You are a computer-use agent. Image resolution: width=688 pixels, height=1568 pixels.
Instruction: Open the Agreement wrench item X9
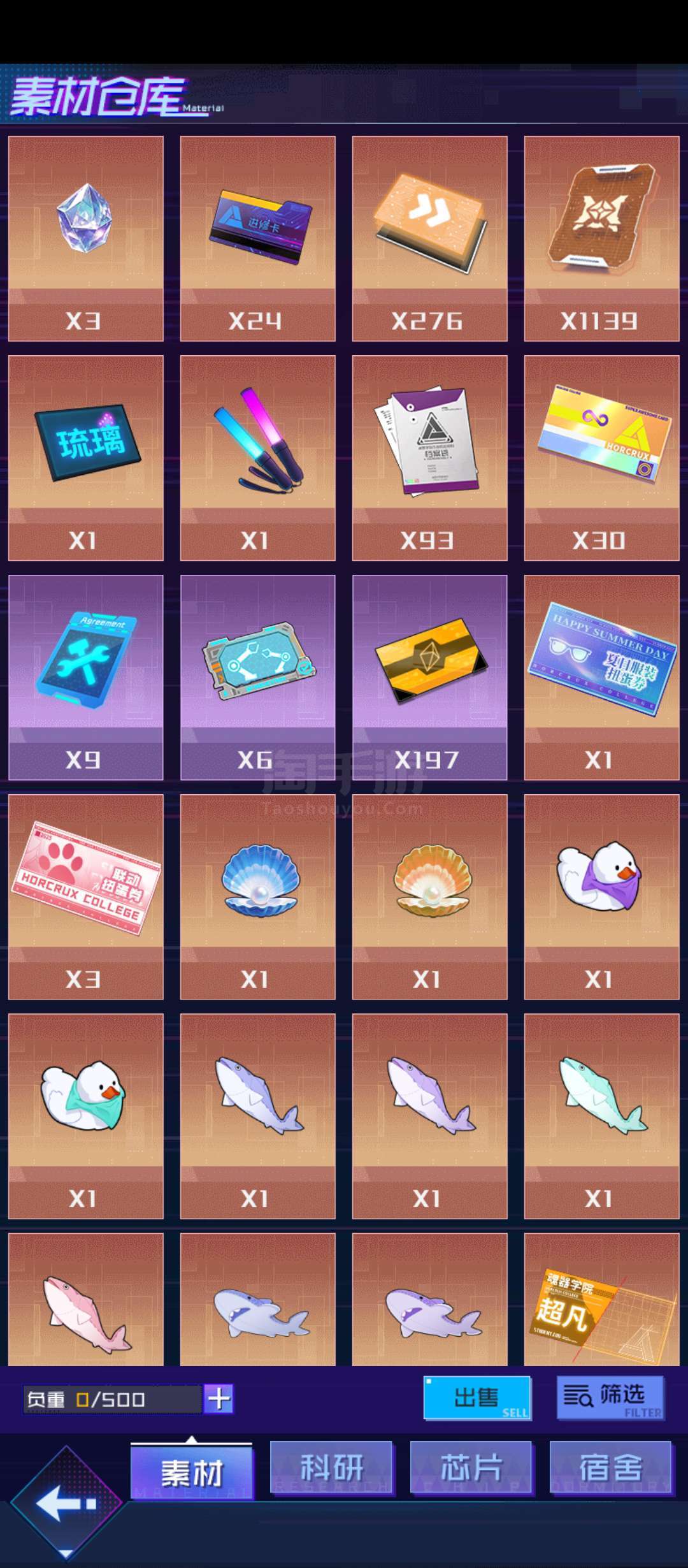86,678
